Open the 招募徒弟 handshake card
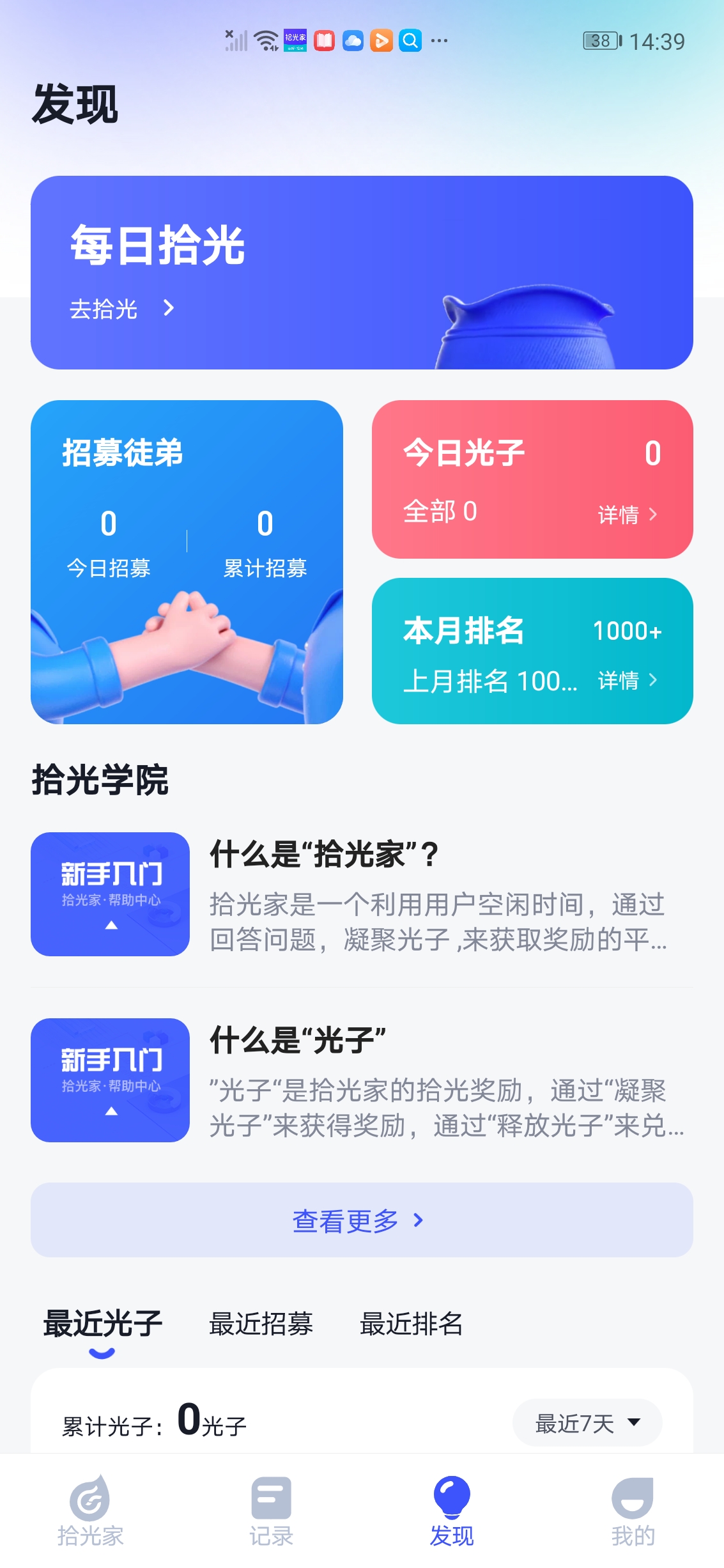Screen dimensions: 724x1568 point(188,563)
